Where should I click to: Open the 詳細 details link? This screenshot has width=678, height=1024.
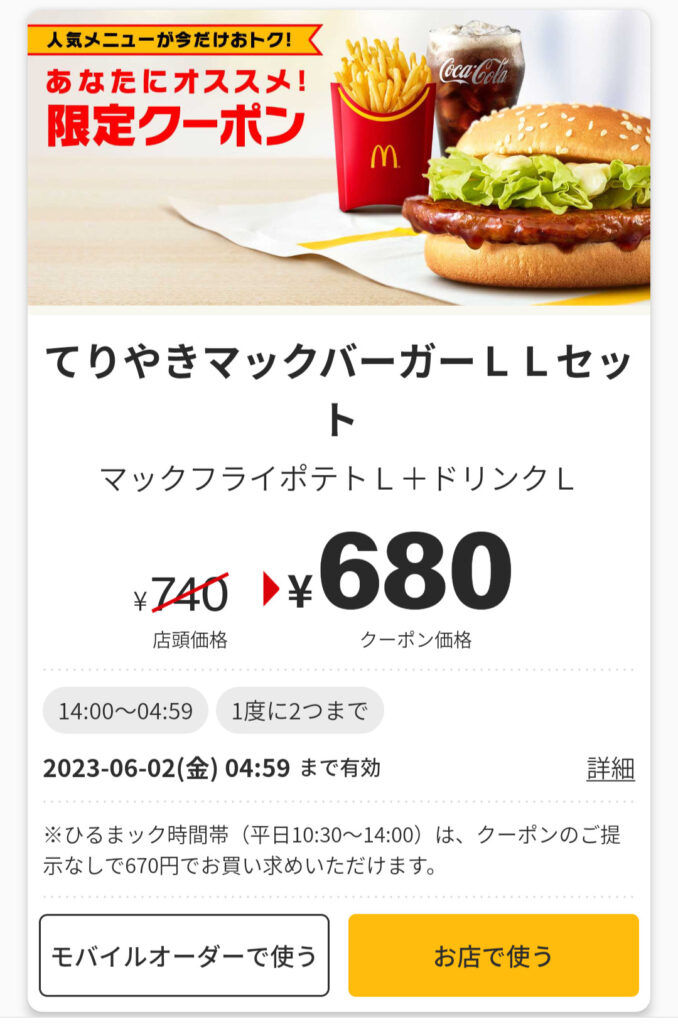tap(610, 768)
